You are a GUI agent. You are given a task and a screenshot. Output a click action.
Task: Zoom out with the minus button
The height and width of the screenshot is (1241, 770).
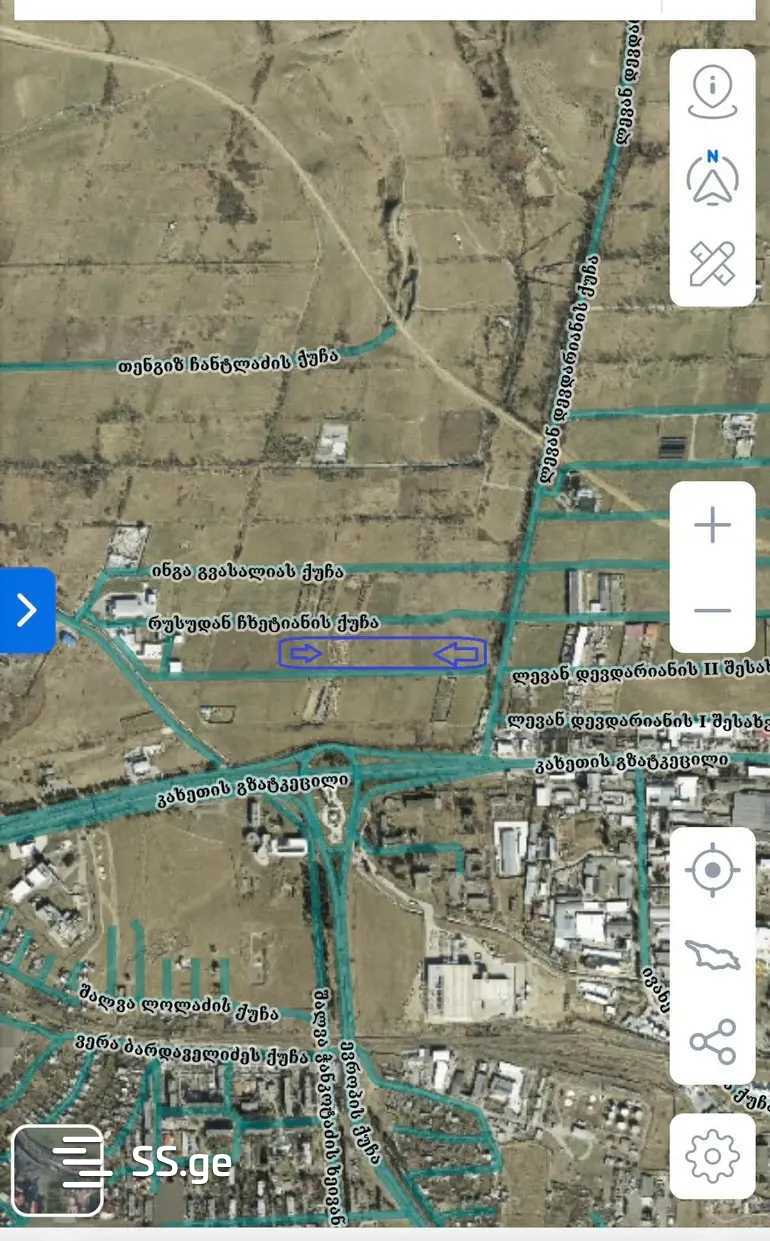coord(712,610)
